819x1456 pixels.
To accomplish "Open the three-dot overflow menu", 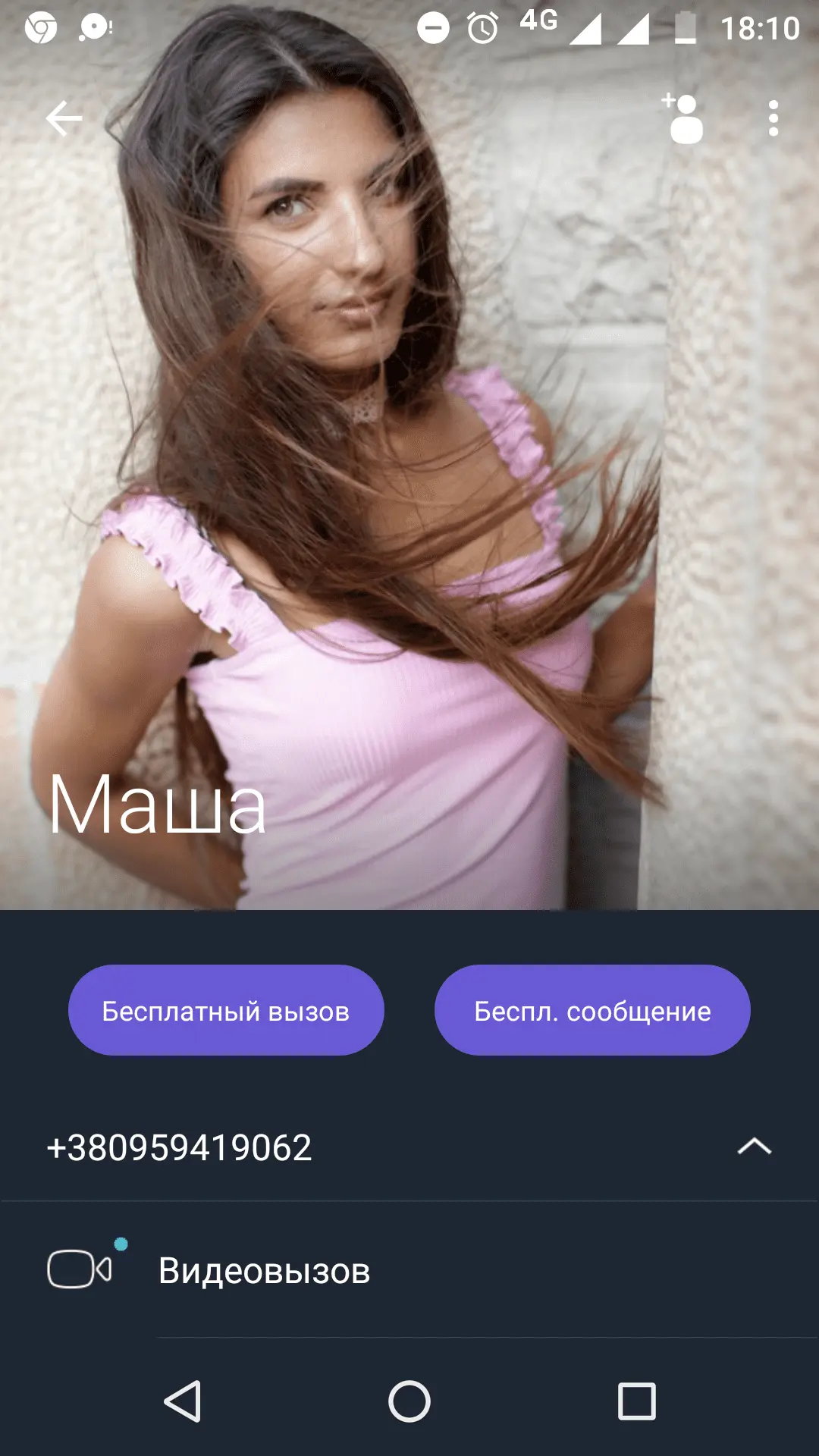I will point(773,118).
